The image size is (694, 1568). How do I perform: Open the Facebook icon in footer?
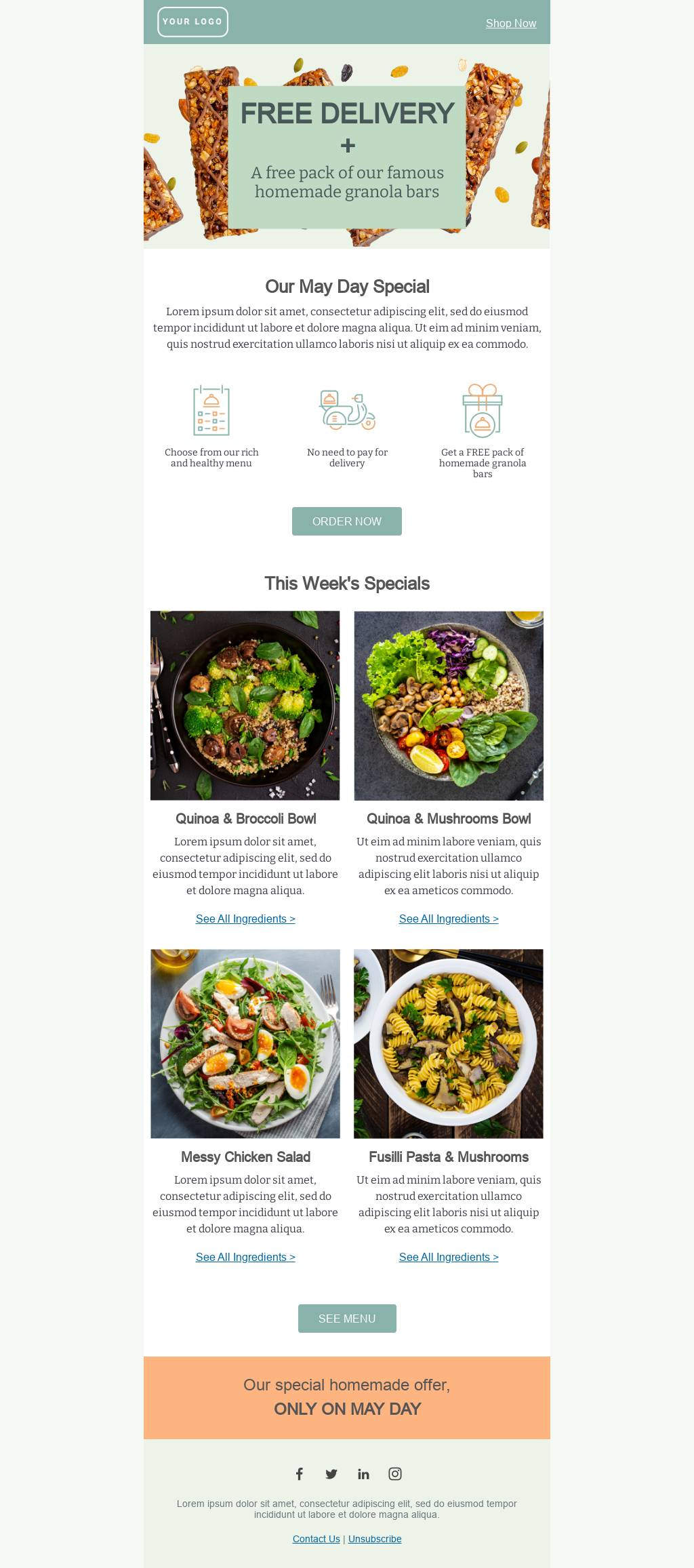coord(299,1474)
